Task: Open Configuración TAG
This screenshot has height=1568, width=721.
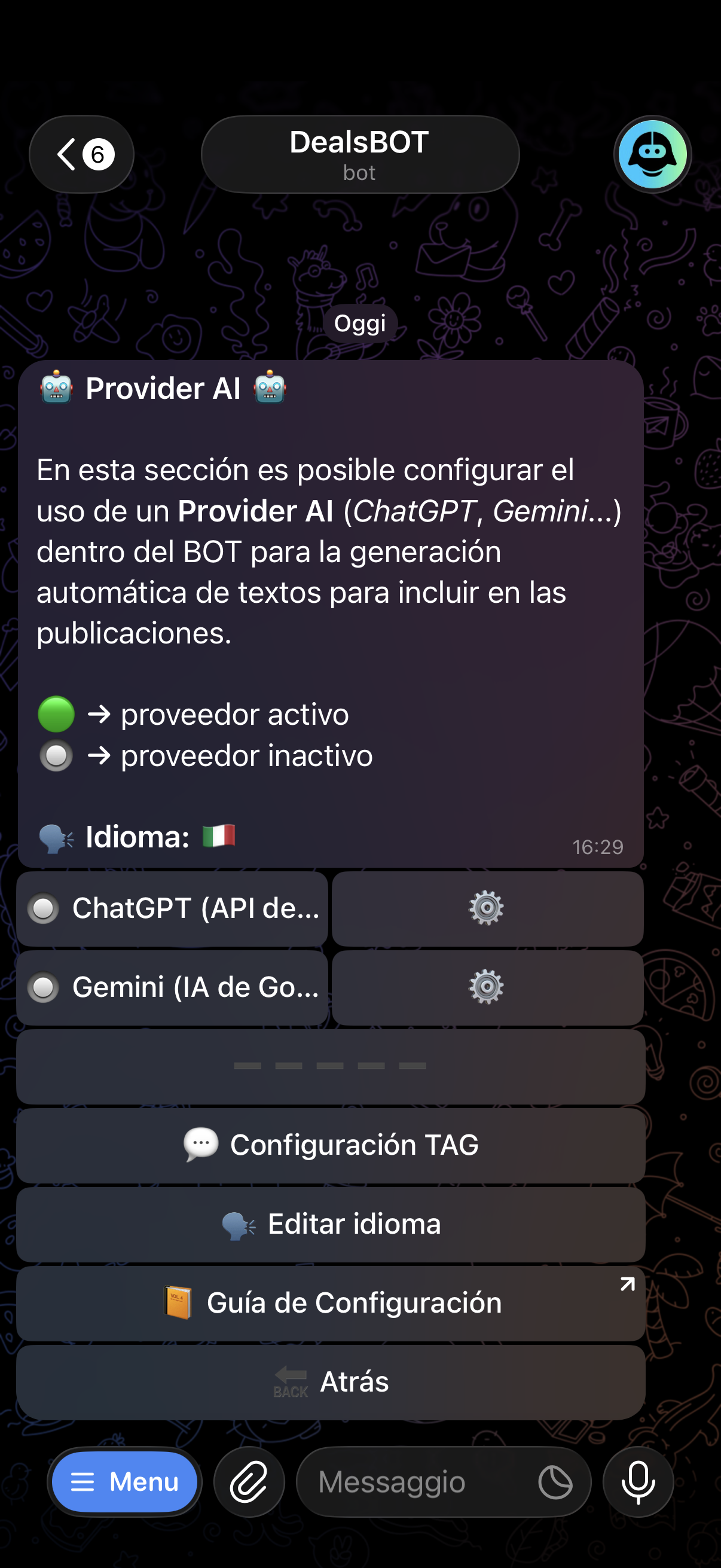Action: point(331,1145)
